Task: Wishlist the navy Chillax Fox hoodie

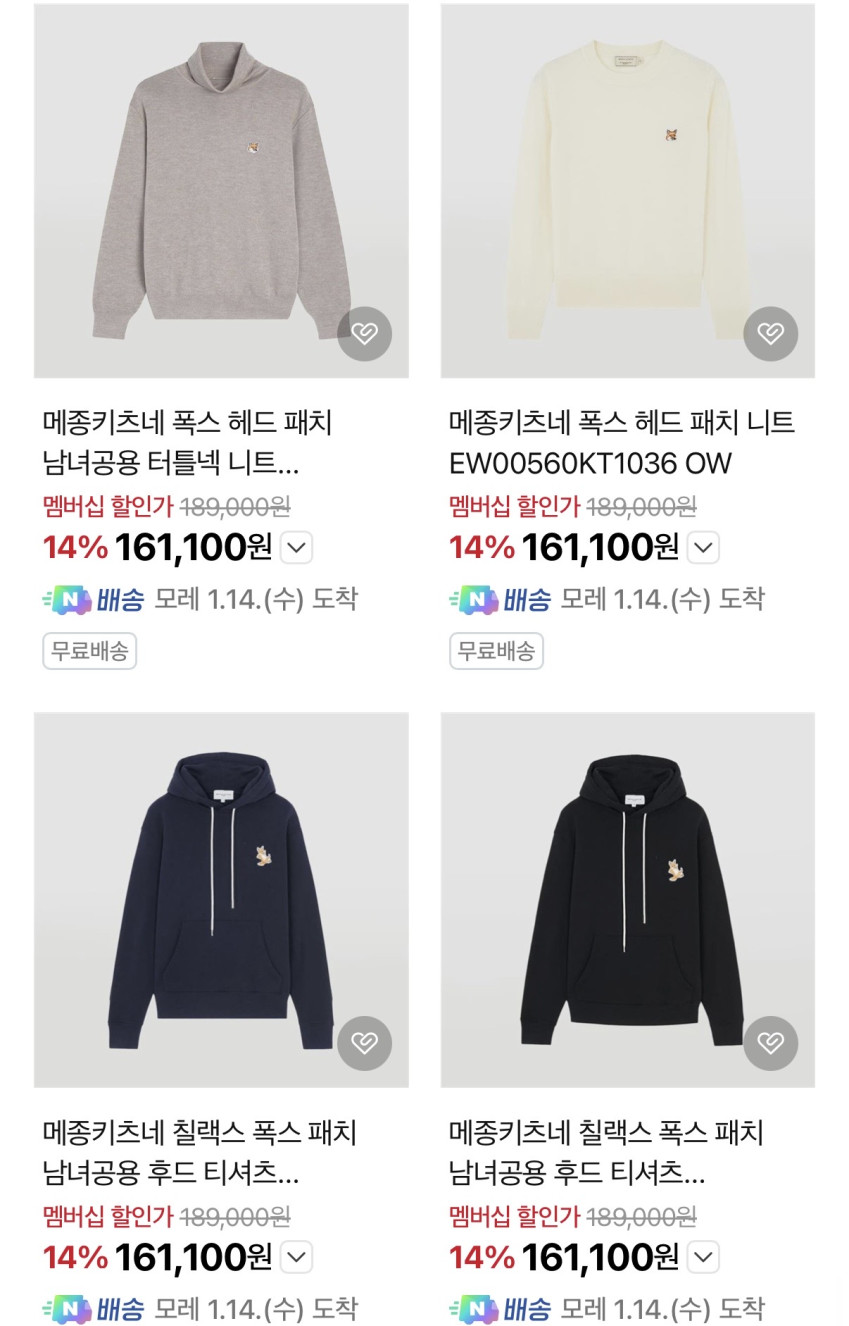Action: coord(364,1043)
